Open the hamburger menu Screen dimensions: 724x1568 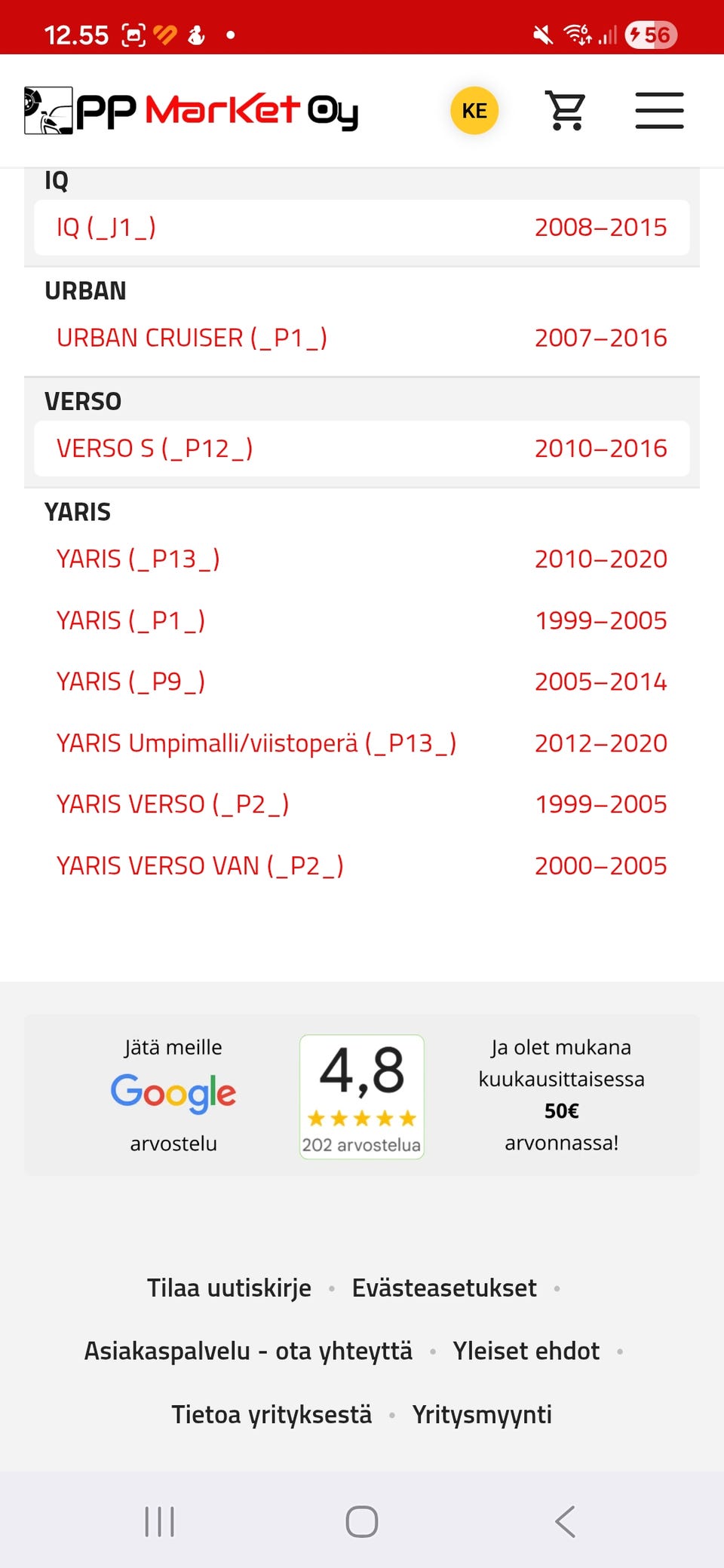pos(659,111)
